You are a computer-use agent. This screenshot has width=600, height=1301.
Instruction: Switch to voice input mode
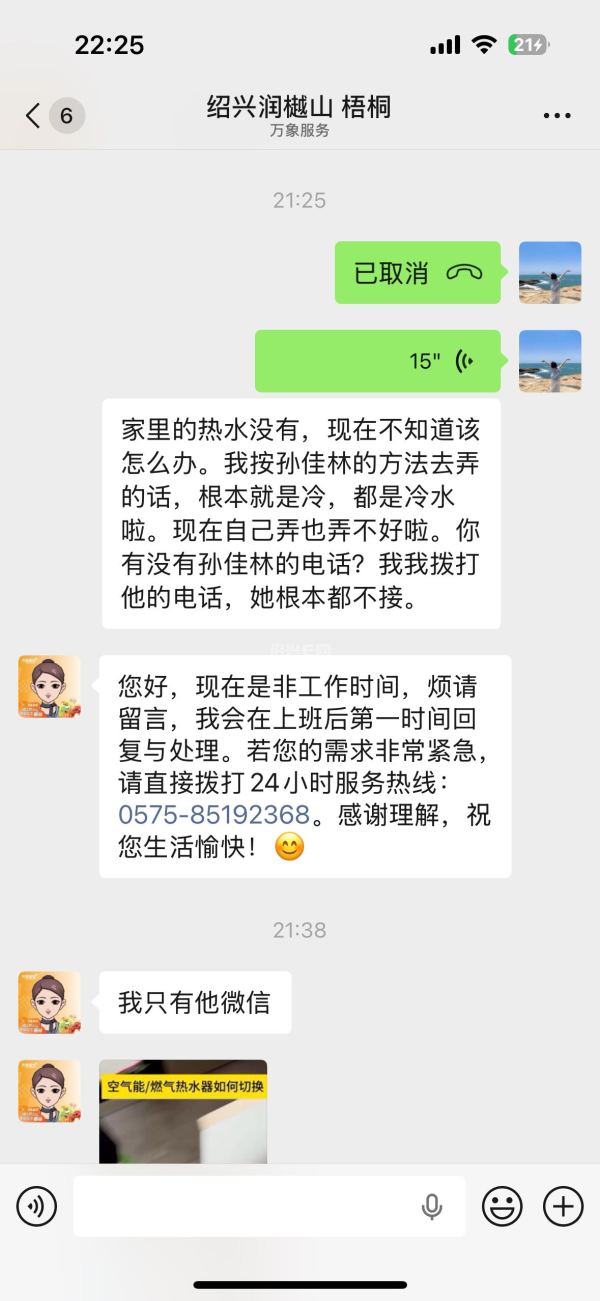coord(36,1207)
